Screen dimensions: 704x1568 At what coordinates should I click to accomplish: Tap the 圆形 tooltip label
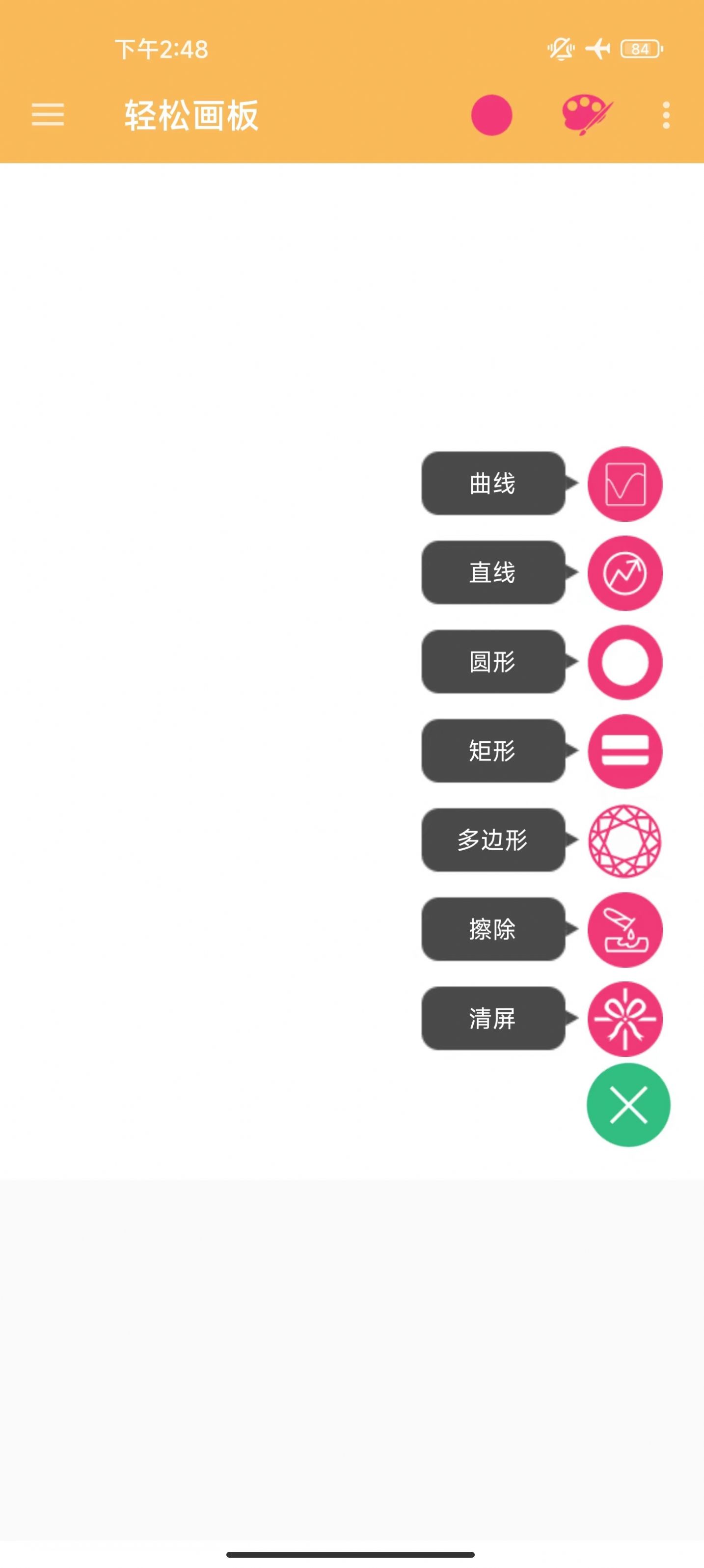(493, 662)
